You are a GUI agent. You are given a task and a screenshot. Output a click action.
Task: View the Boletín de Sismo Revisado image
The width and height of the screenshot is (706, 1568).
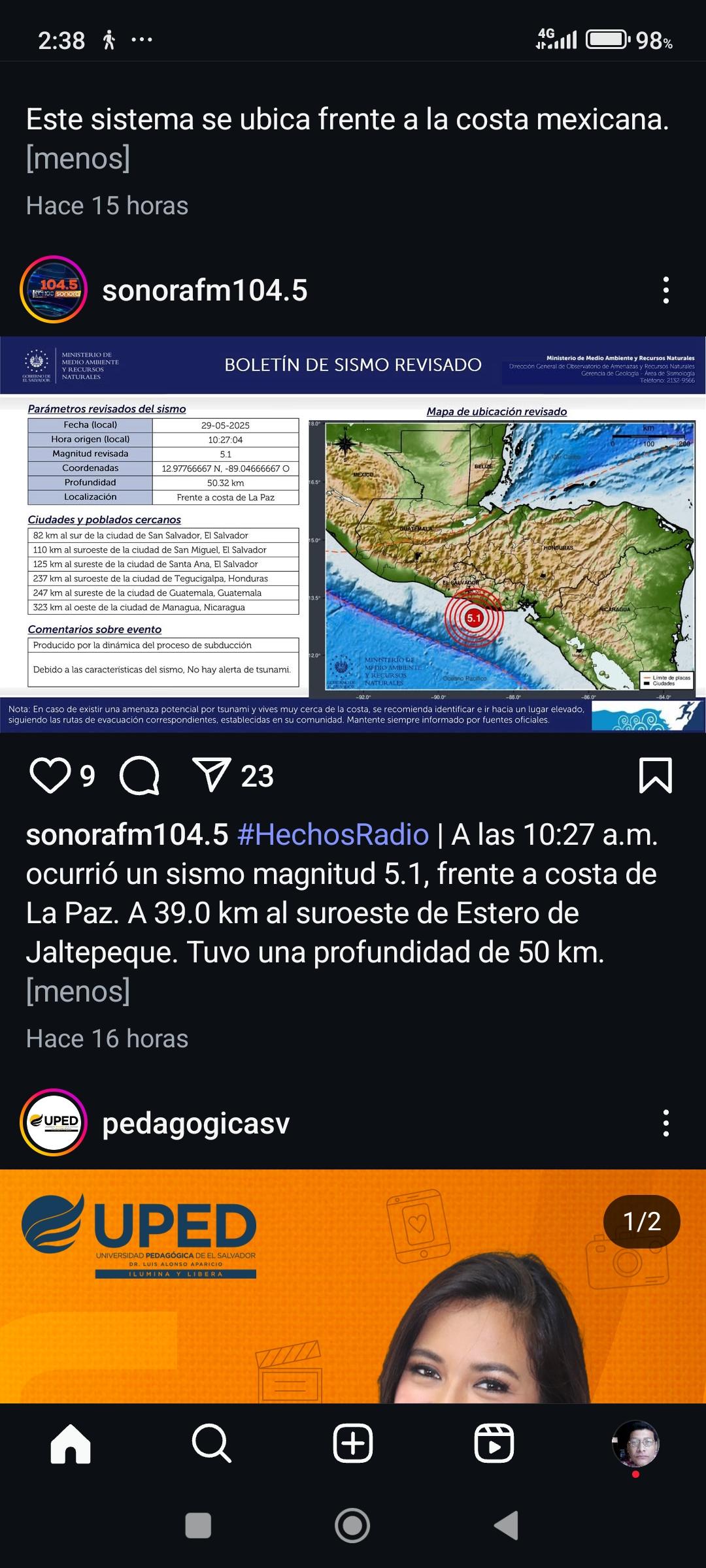[353, 534]
